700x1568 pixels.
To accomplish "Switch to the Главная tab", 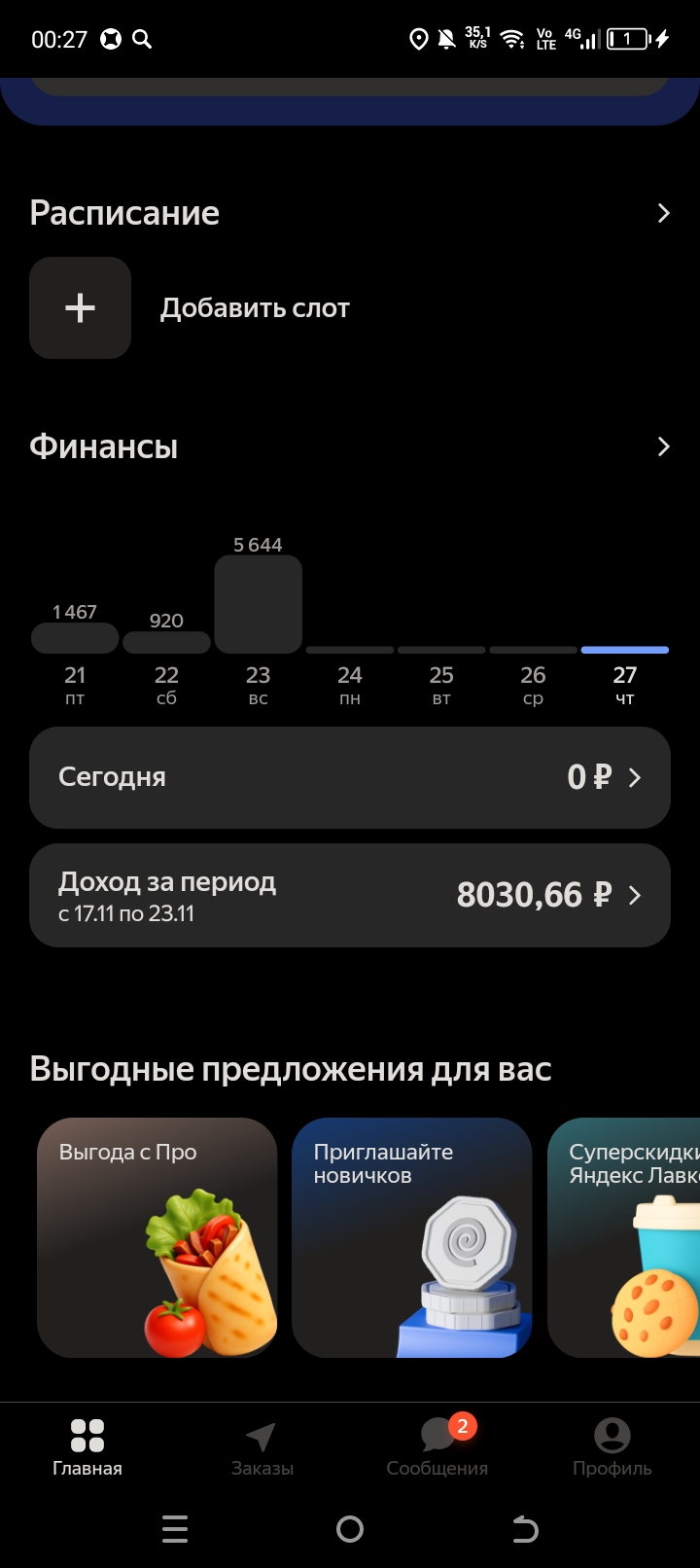I will click(87, 1446).
